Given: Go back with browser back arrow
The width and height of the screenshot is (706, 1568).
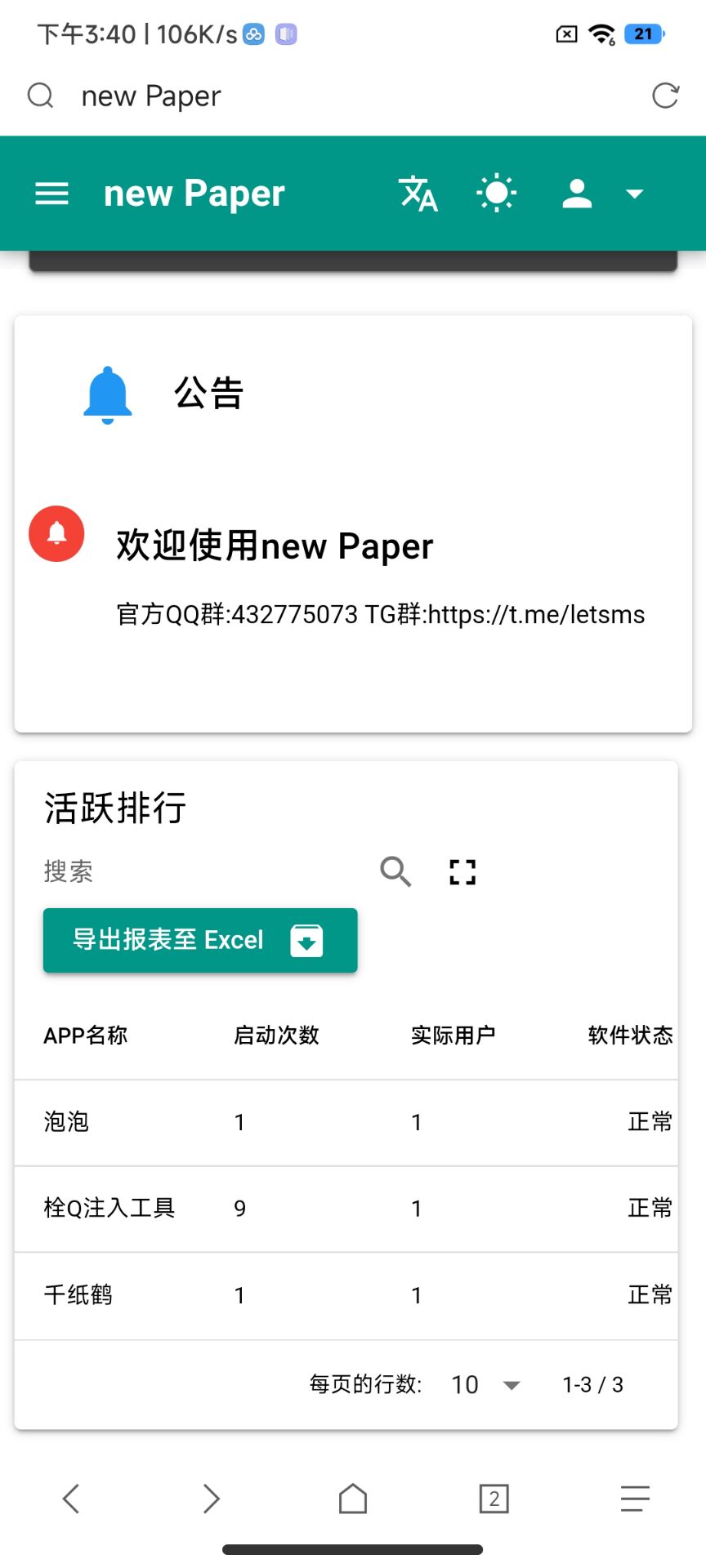Looking at the screenshot, I should click(71, 1499).
